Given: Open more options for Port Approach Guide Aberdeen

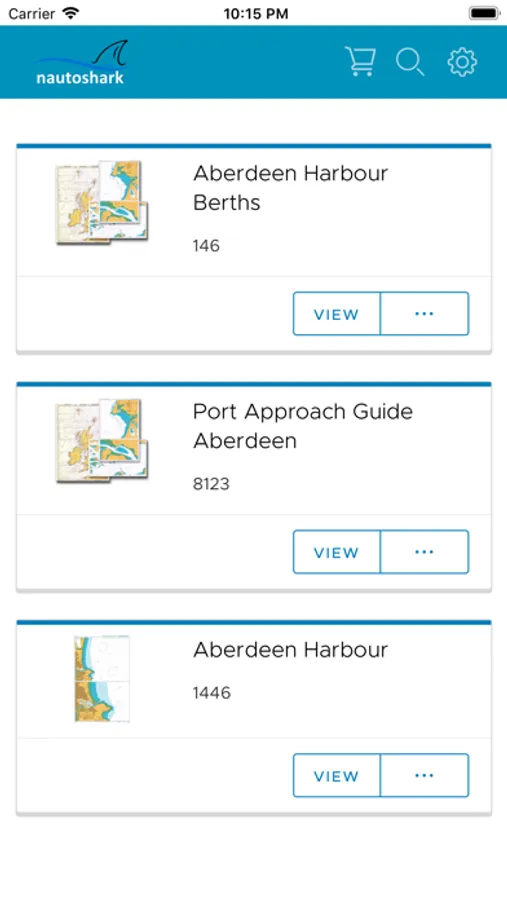Looking at the screenshot, I should pyautogui.click(x=424, y=552).
